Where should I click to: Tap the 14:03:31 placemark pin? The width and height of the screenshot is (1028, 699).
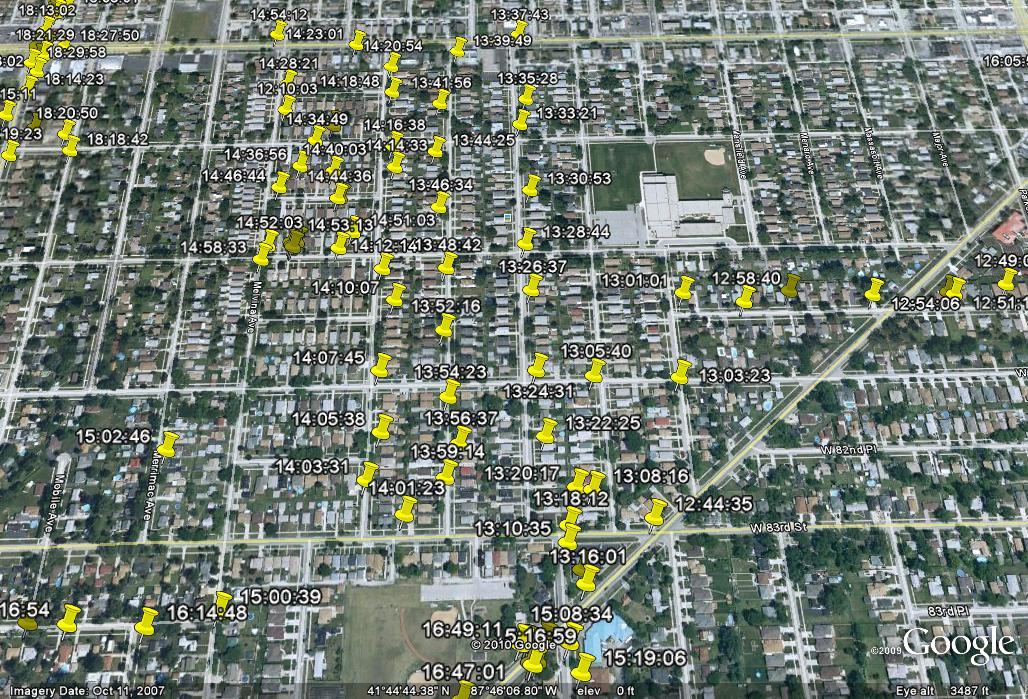(x=368, y=472)
